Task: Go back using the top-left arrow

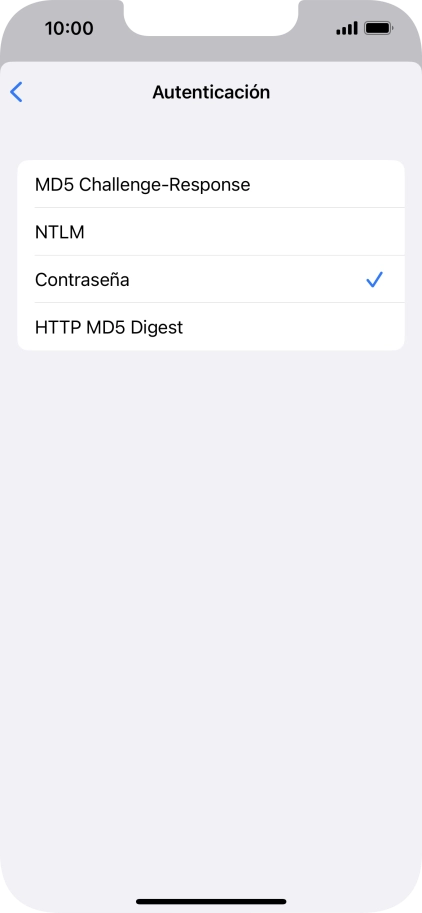Action: (16, 92)
